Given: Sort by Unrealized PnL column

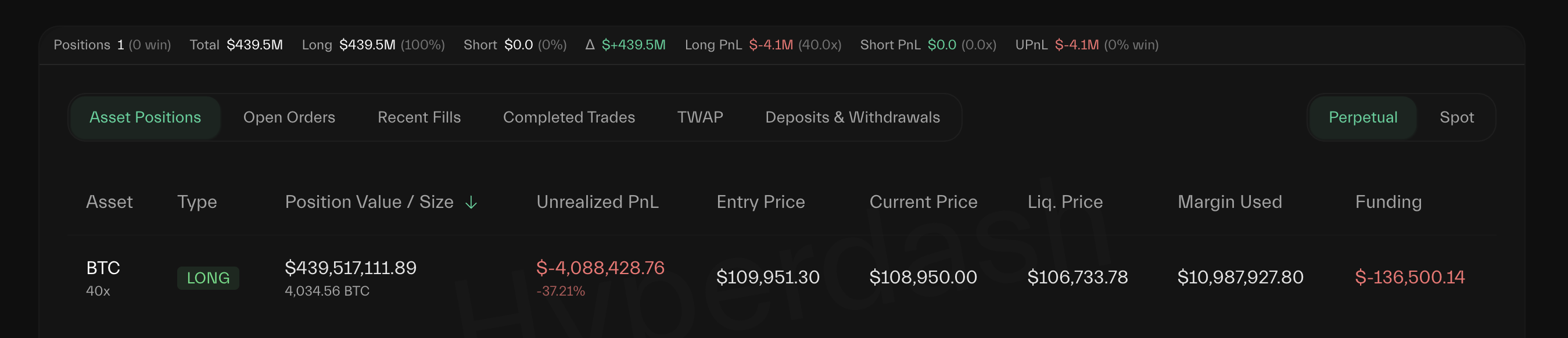Looking at the screenshot, I should (x=597, y=202).
